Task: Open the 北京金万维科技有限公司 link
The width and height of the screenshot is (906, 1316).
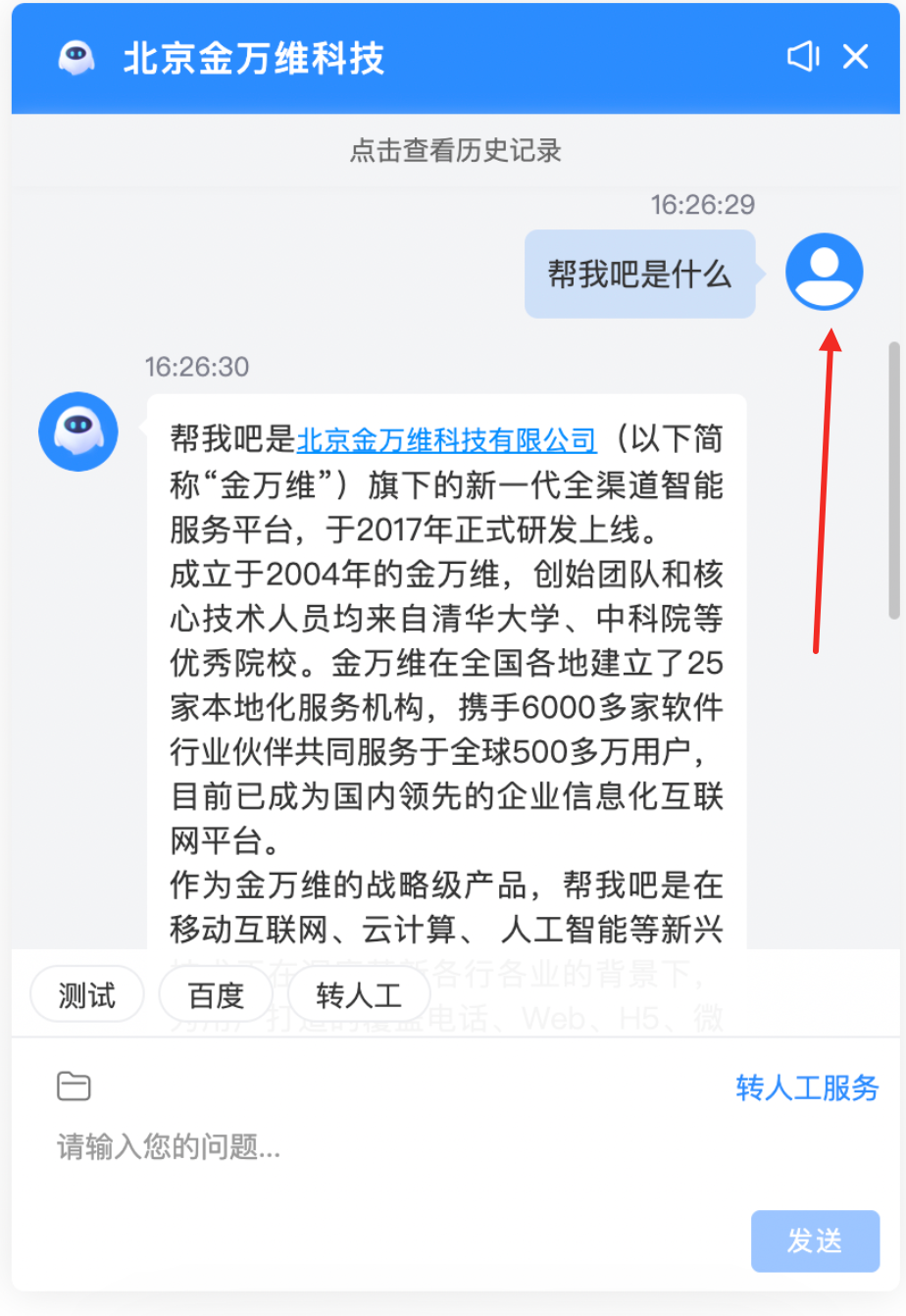Action: click(x=446, y=439)
